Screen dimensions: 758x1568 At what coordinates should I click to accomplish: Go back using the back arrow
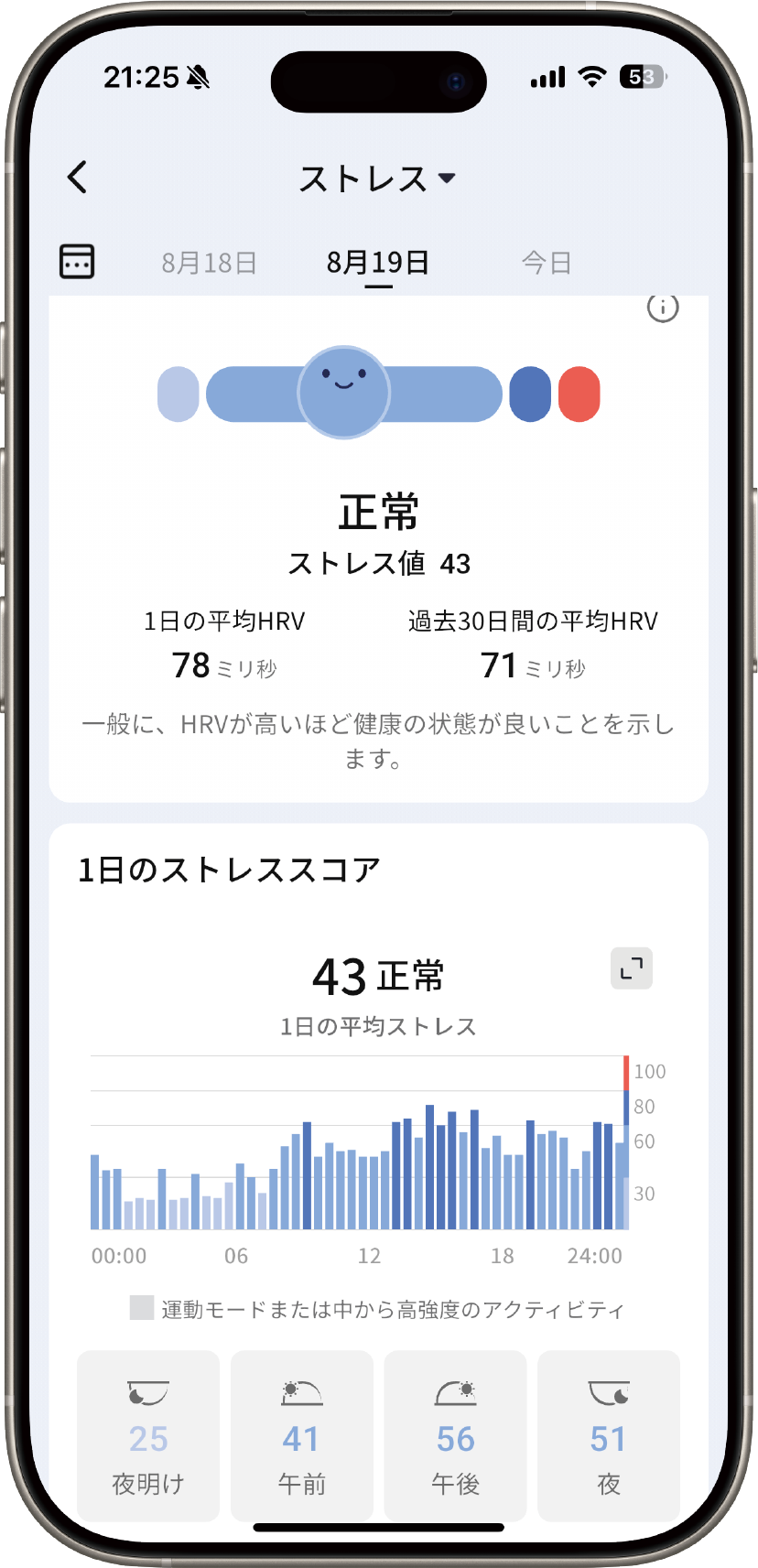click(x=78, y=178)
